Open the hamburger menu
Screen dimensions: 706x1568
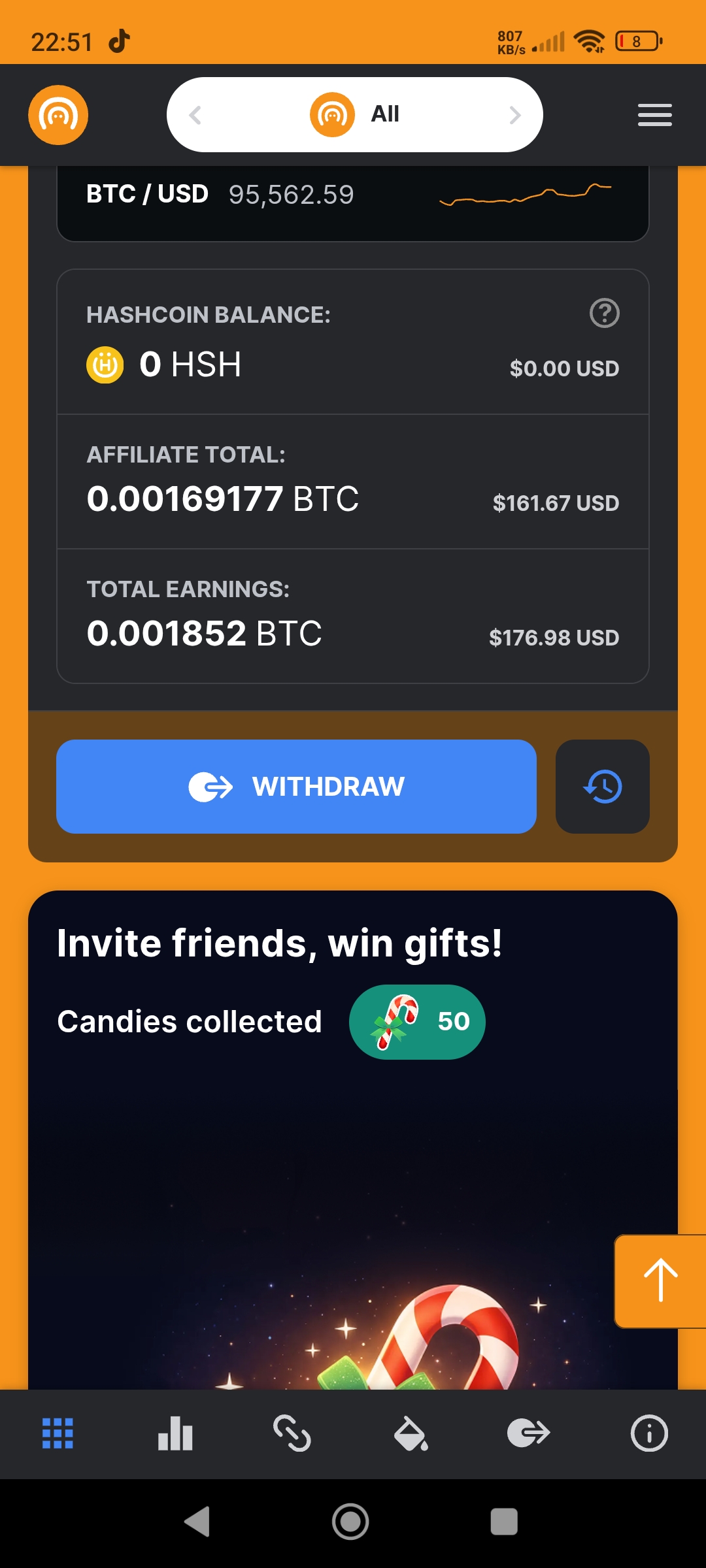click(654, 115)
